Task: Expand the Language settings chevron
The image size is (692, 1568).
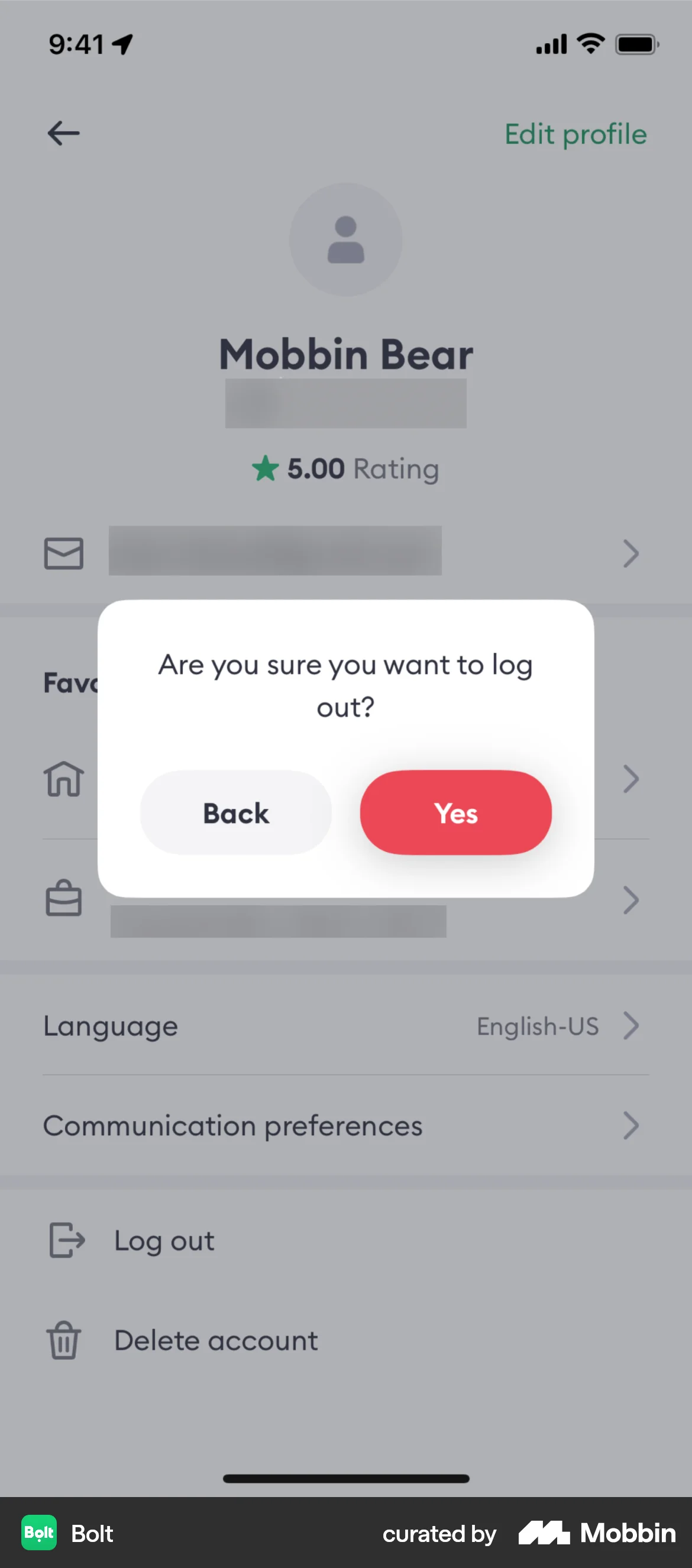Action: point(630,1026)
